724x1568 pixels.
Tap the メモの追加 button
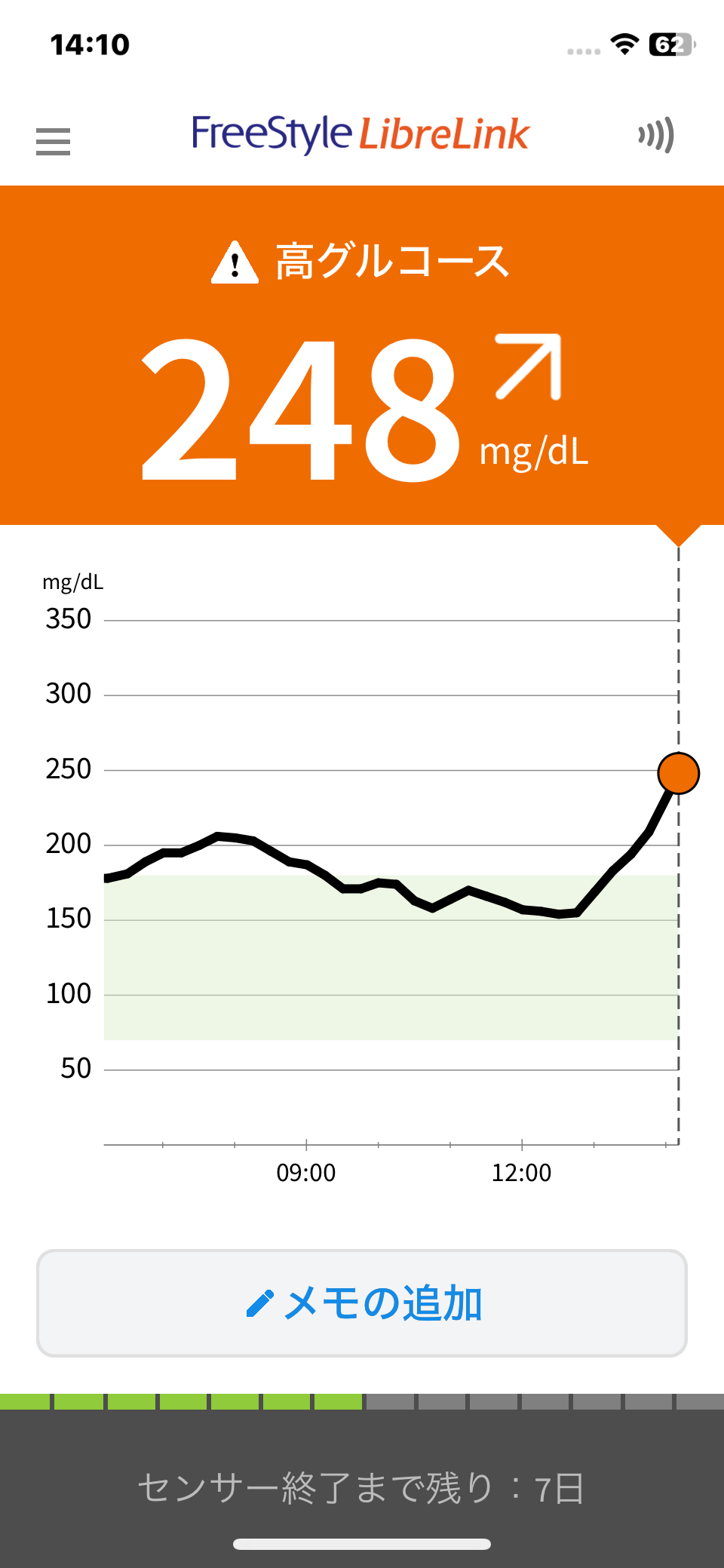tap(362, 1303)
